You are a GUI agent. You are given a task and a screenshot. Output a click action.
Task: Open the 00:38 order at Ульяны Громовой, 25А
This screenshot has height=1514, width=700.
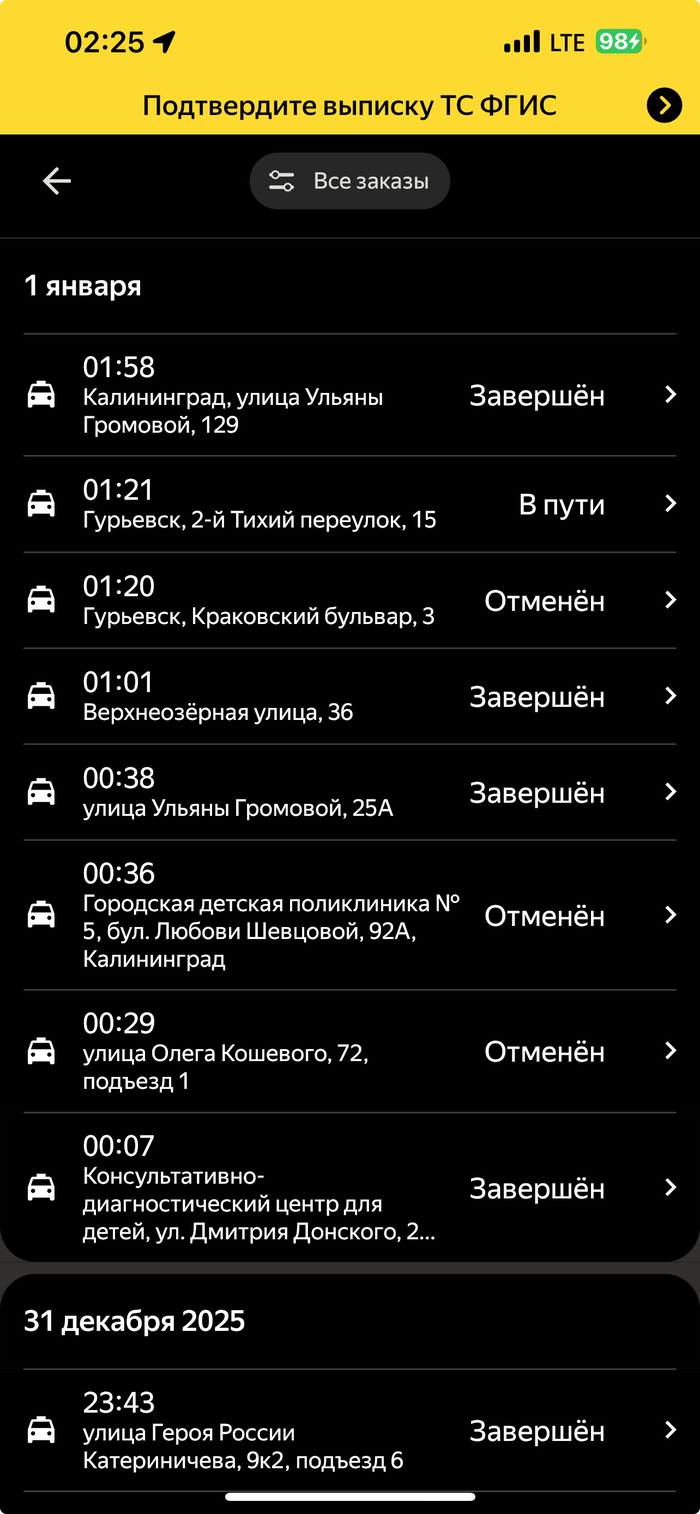tap(350, 792)
